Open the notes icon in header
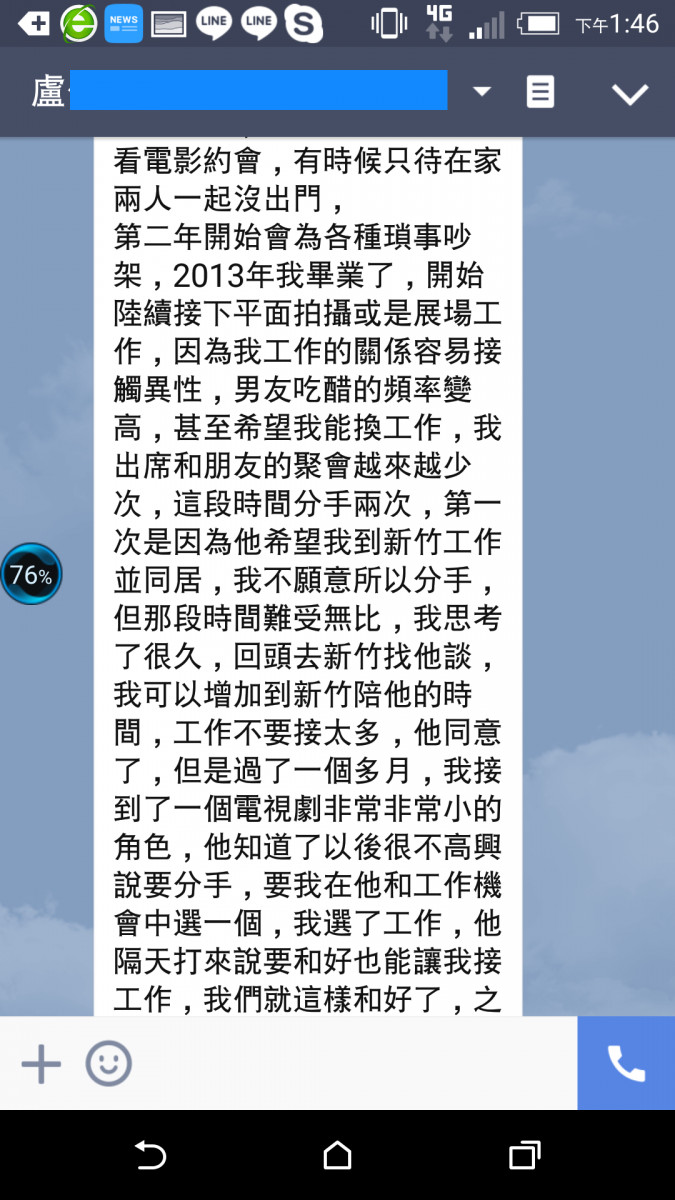Image resolution: width=675 pixels, height=1200 pixels. pyautogui.click(x=540, y=92)
